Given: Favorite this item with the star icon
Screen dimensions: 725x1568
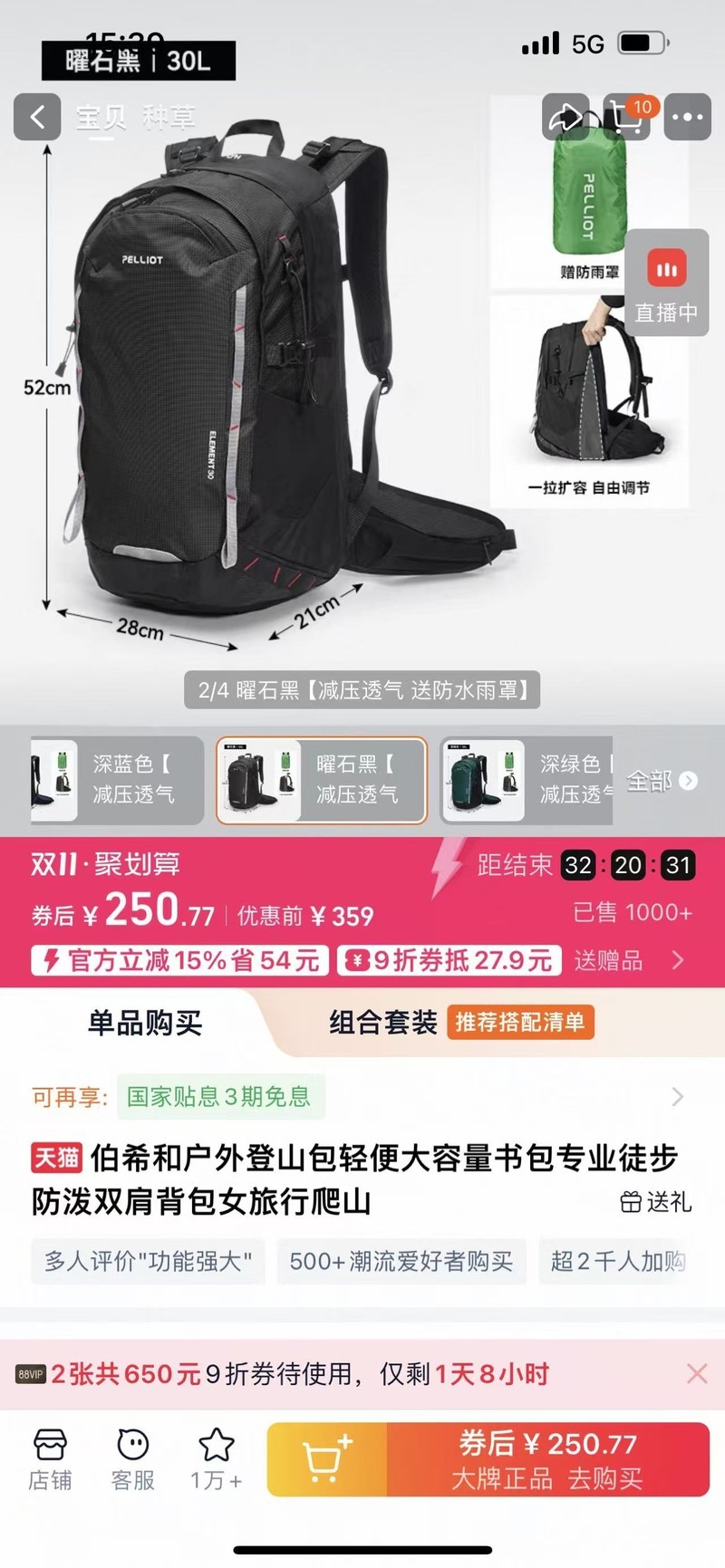Looking at the screenshot, I should pyautogui.click(x=216, y=1459).
